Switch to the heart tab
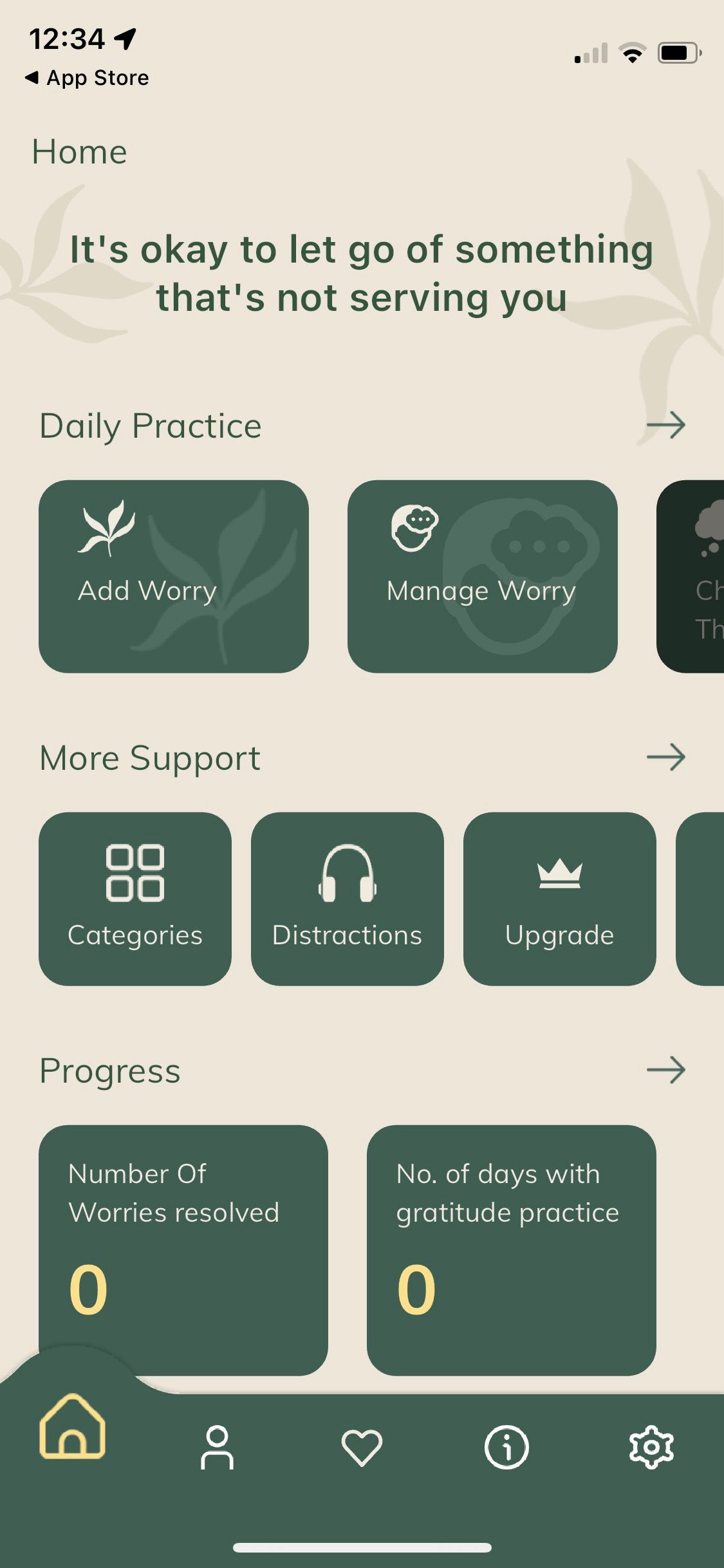Screen dimensions: 724x1568 click(x=362, y=1447)
